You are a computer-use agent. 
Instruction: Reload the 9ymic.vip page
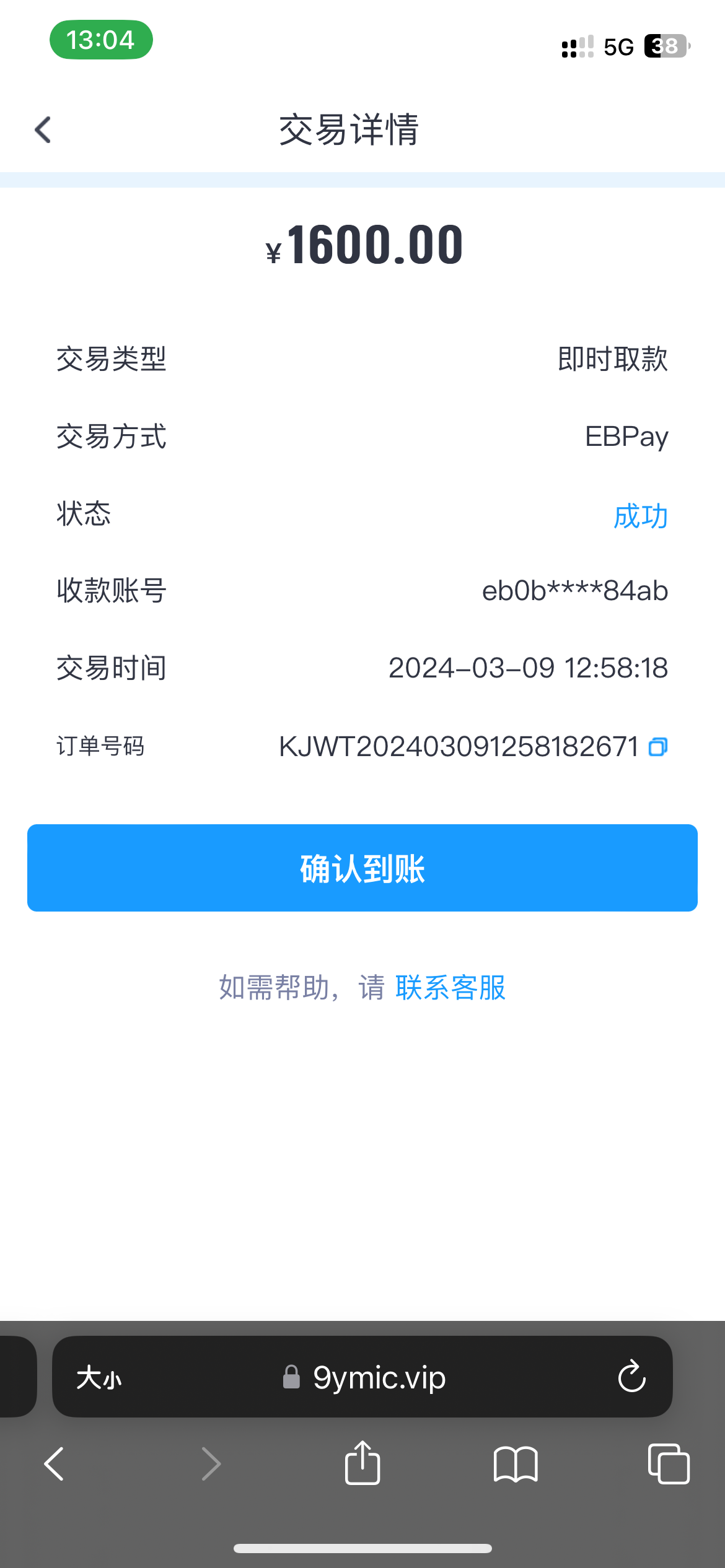(x=631, y=1377)
